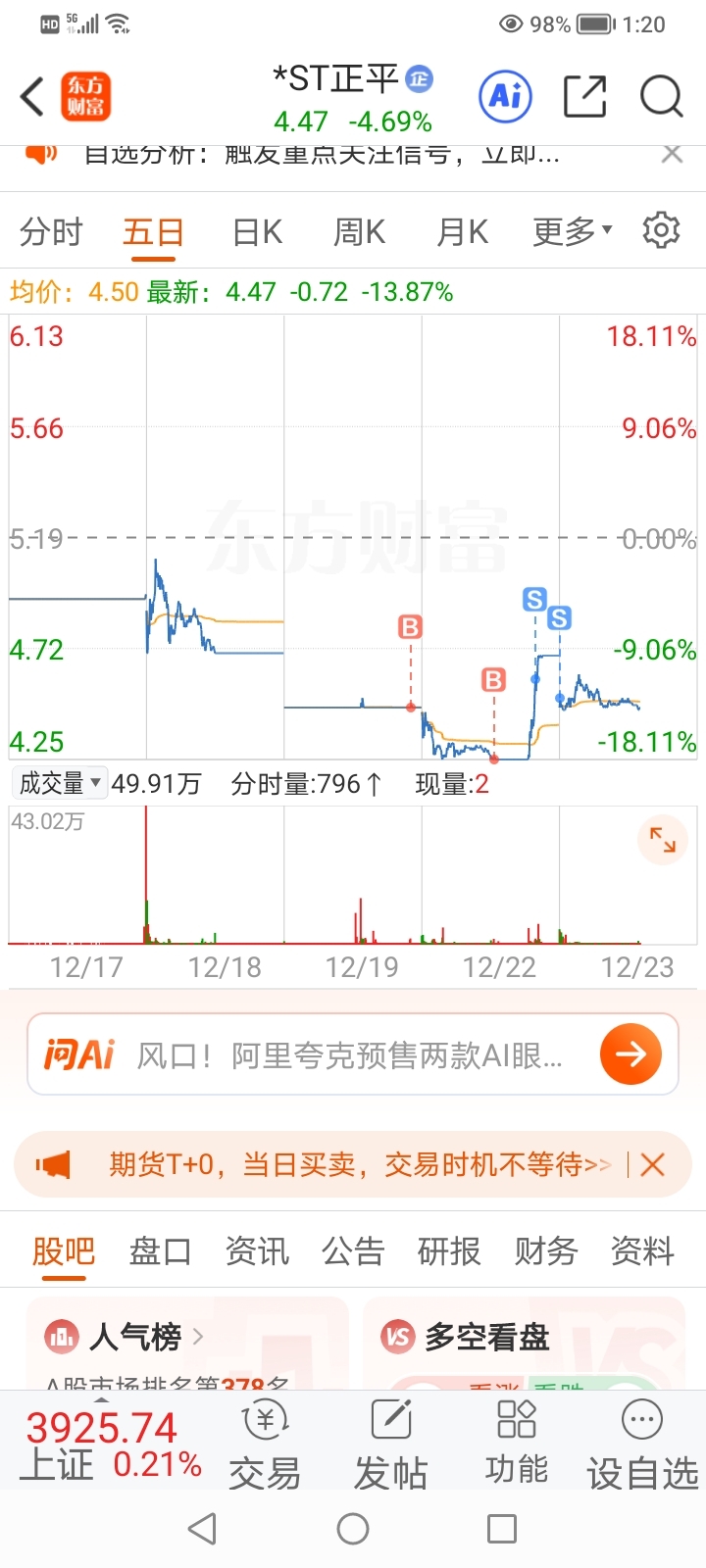Switch to the 日K chart tab
The height and width of the screenshot is (1568, 706).
pos(257,232)
